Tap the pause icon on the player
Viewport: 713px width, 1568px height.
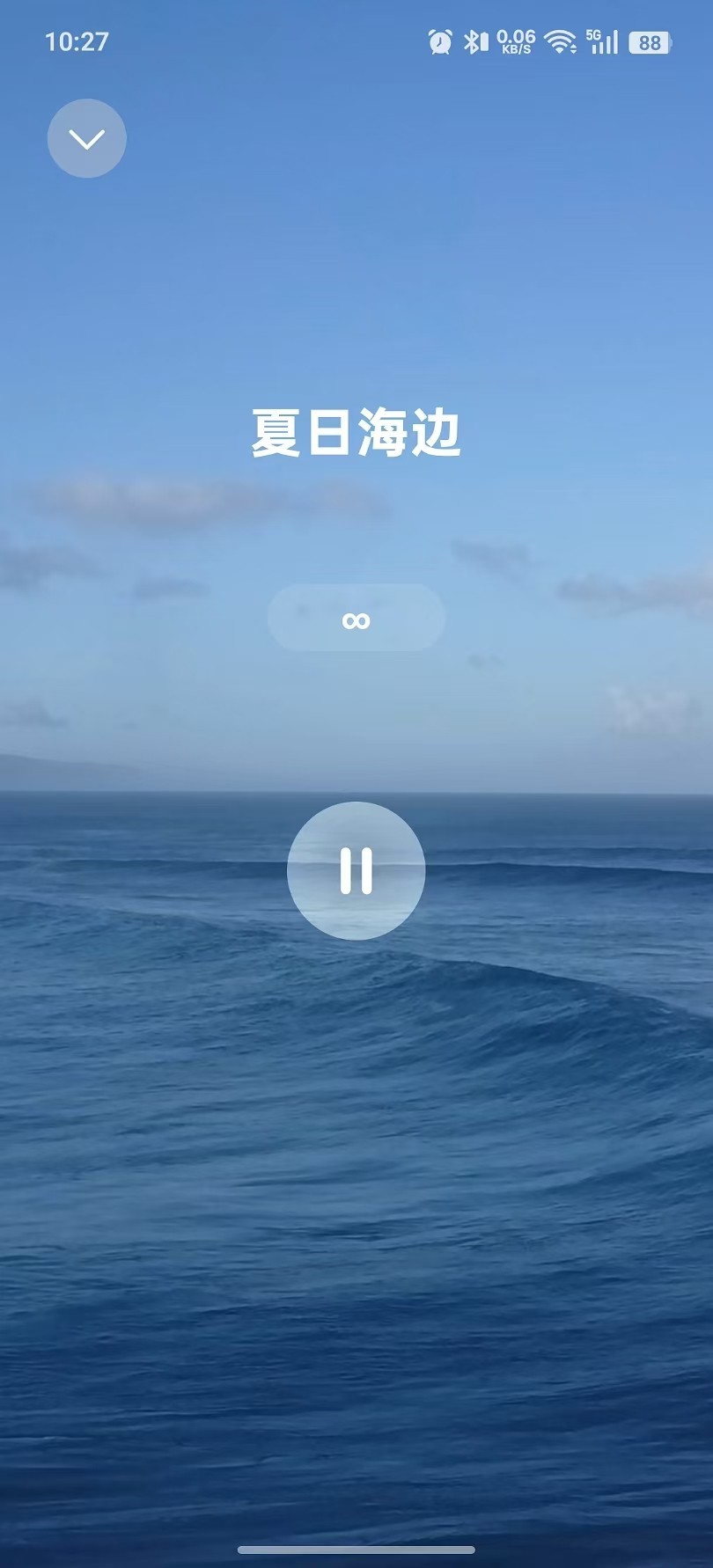tap(356, 869)
